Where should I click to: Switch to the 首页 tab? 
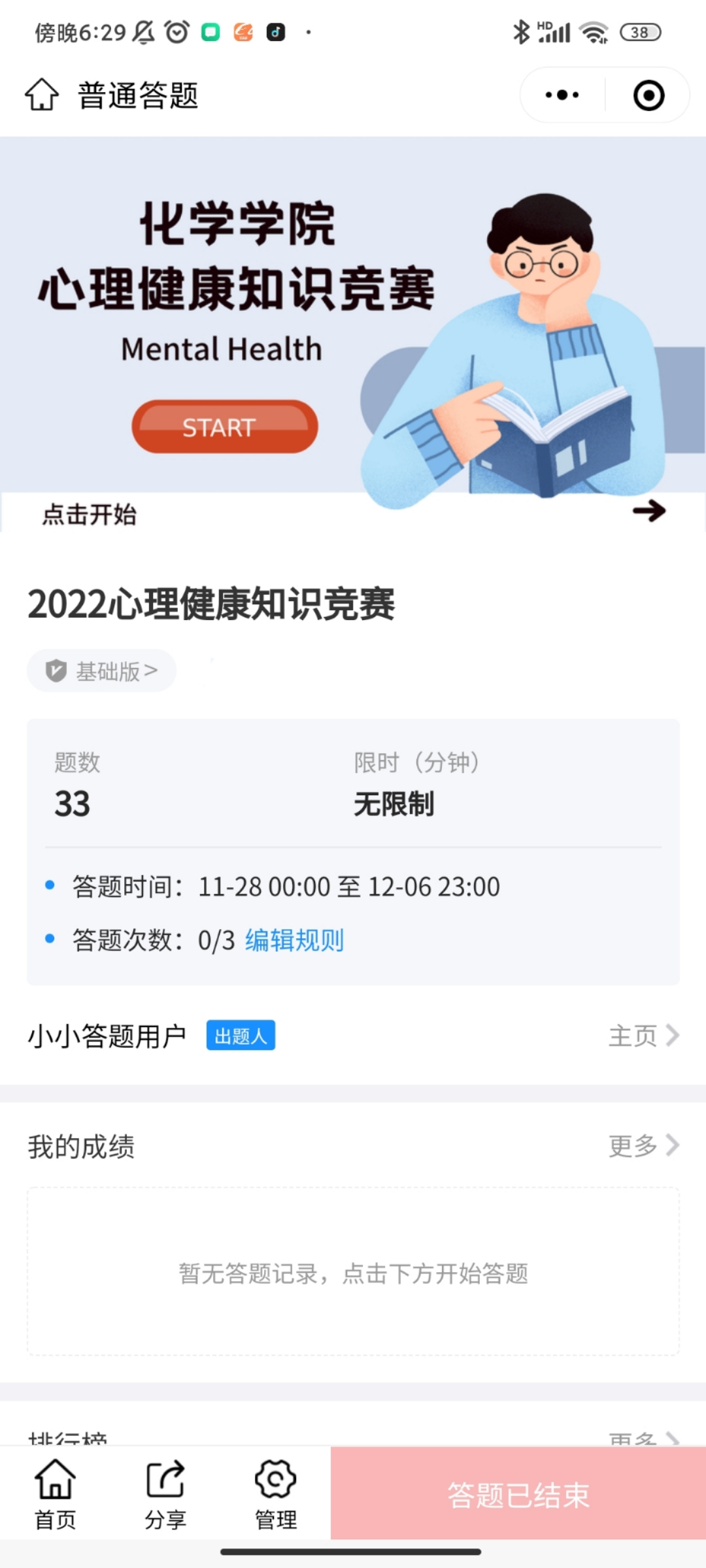[56, 1495]
